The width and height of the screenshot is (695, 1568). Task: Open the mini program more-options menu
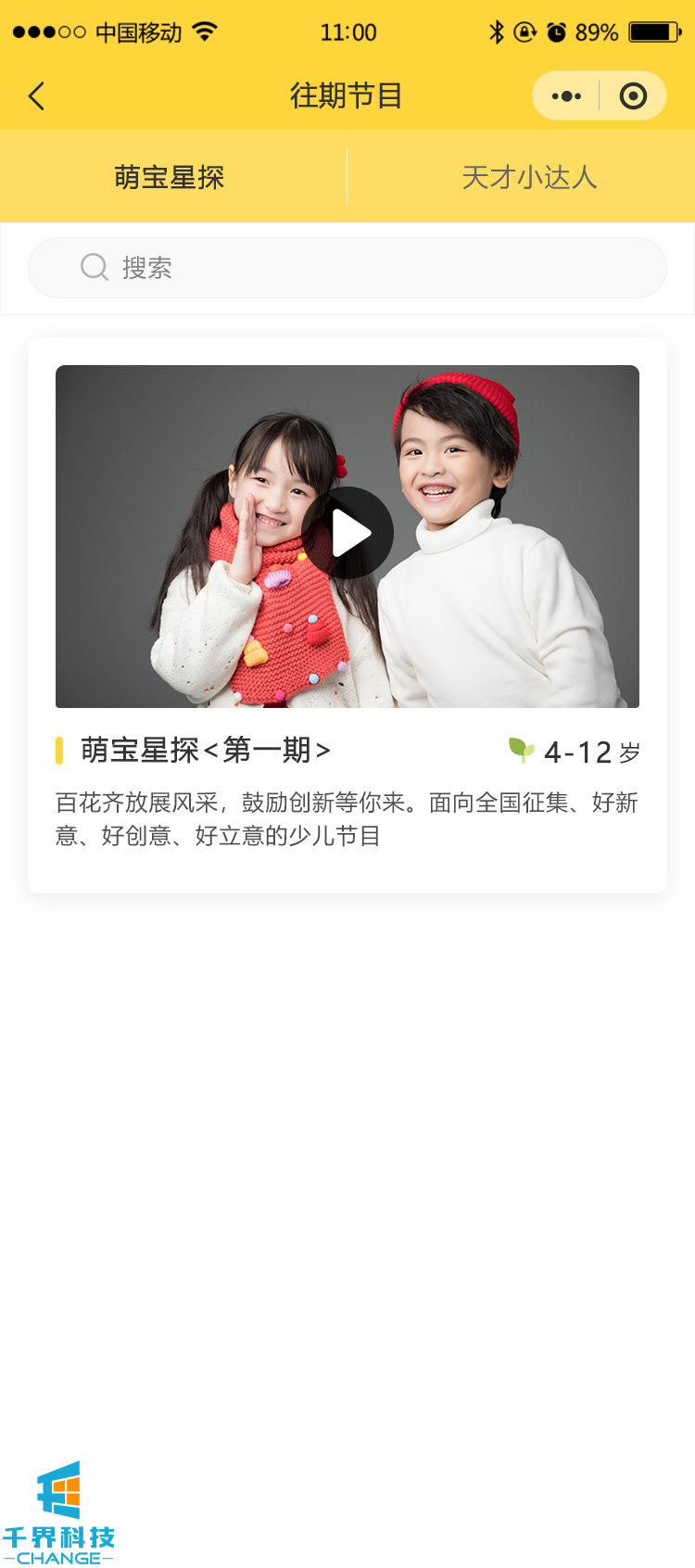[566, 96]
